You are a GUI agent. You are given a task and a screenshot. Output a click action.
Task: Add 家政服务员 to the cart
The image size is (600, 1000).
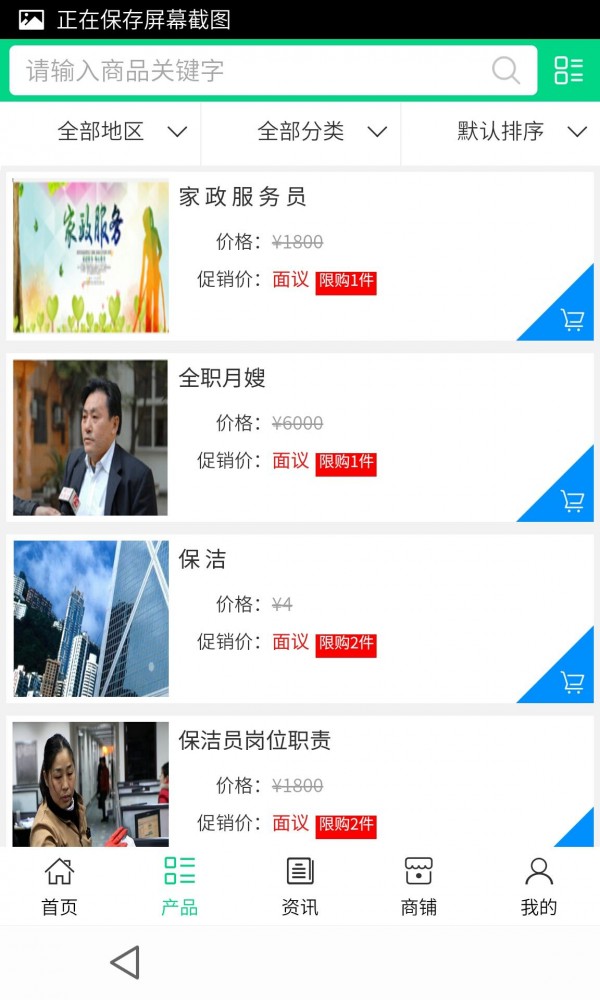coord(572,320)
